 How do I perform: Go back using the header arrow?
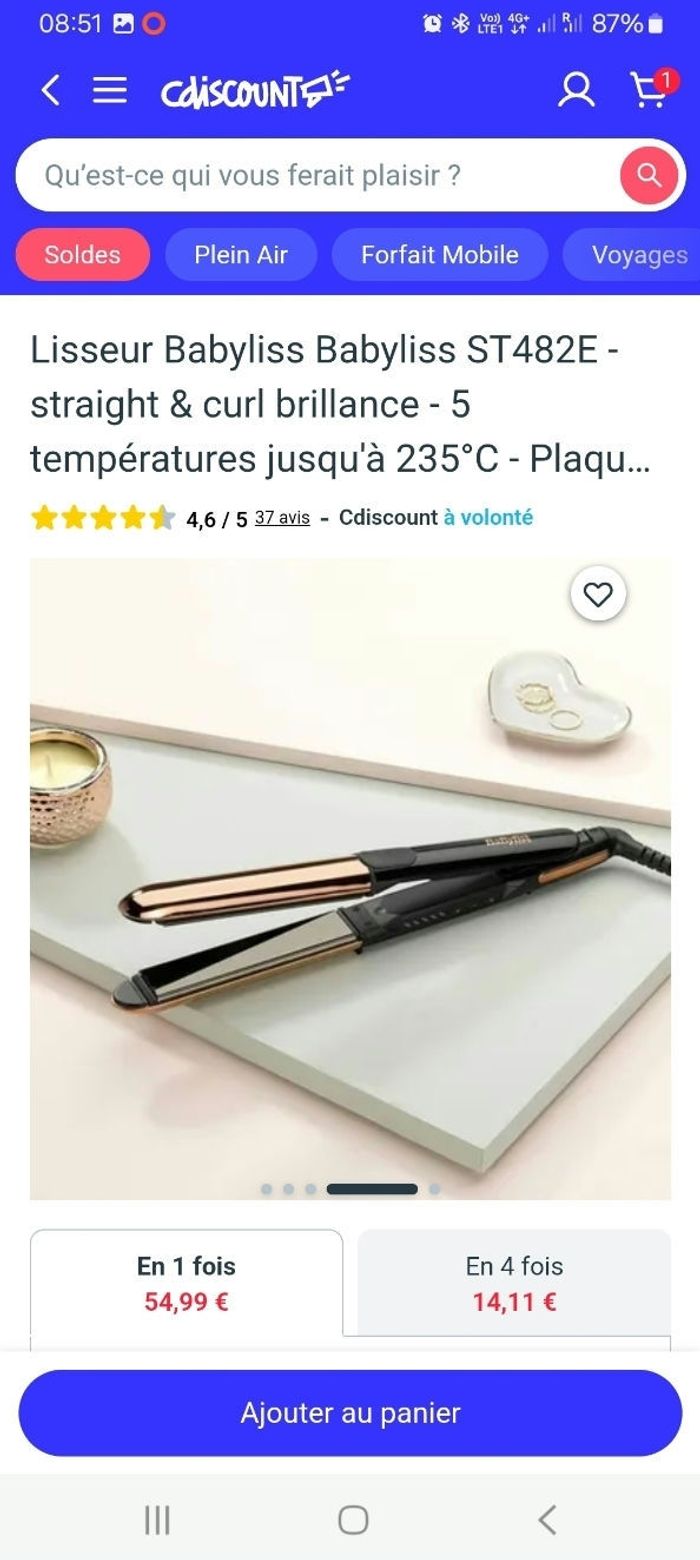click(x=50, y=91)
